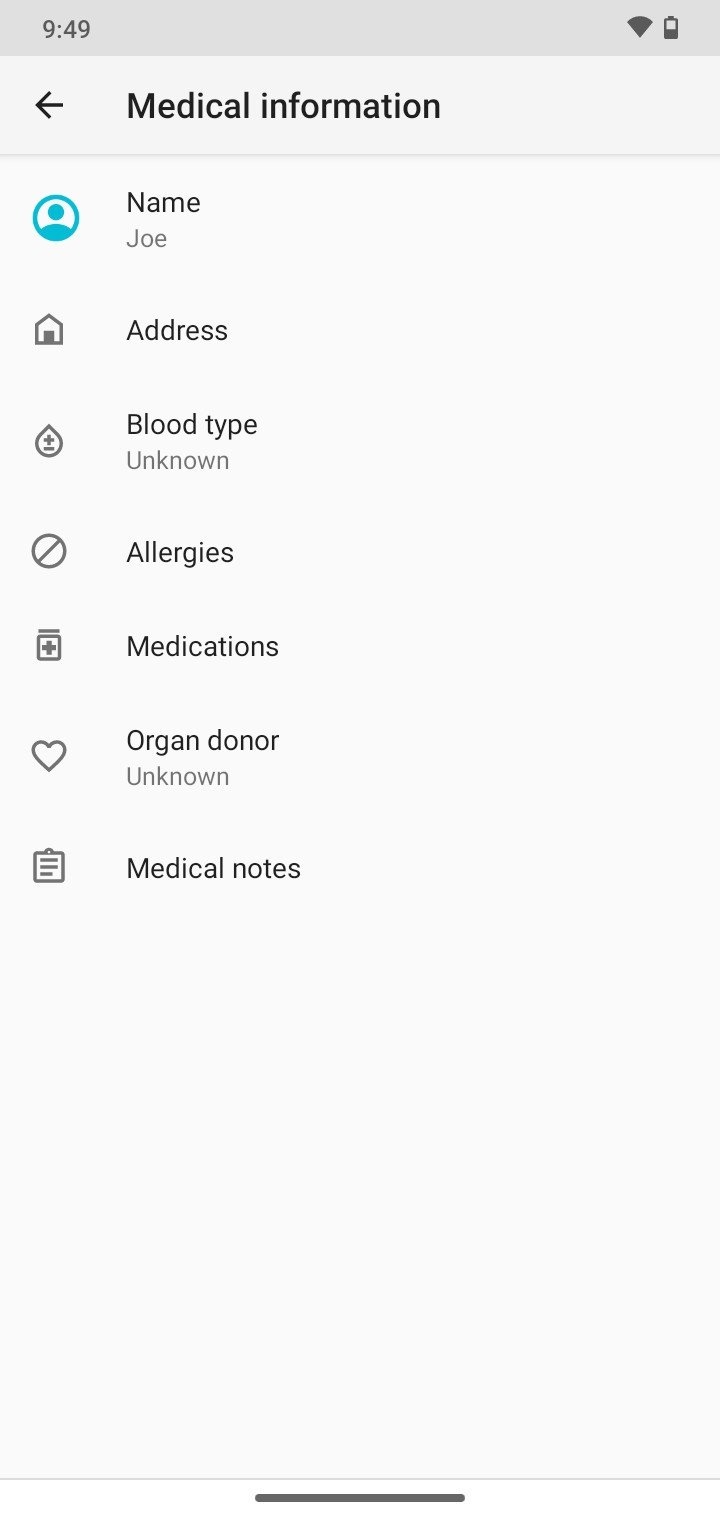Viewport: 720px width, 1520px height.
Task: Click the teal profile icon beside Name
Action: click(x=56, y=217)
